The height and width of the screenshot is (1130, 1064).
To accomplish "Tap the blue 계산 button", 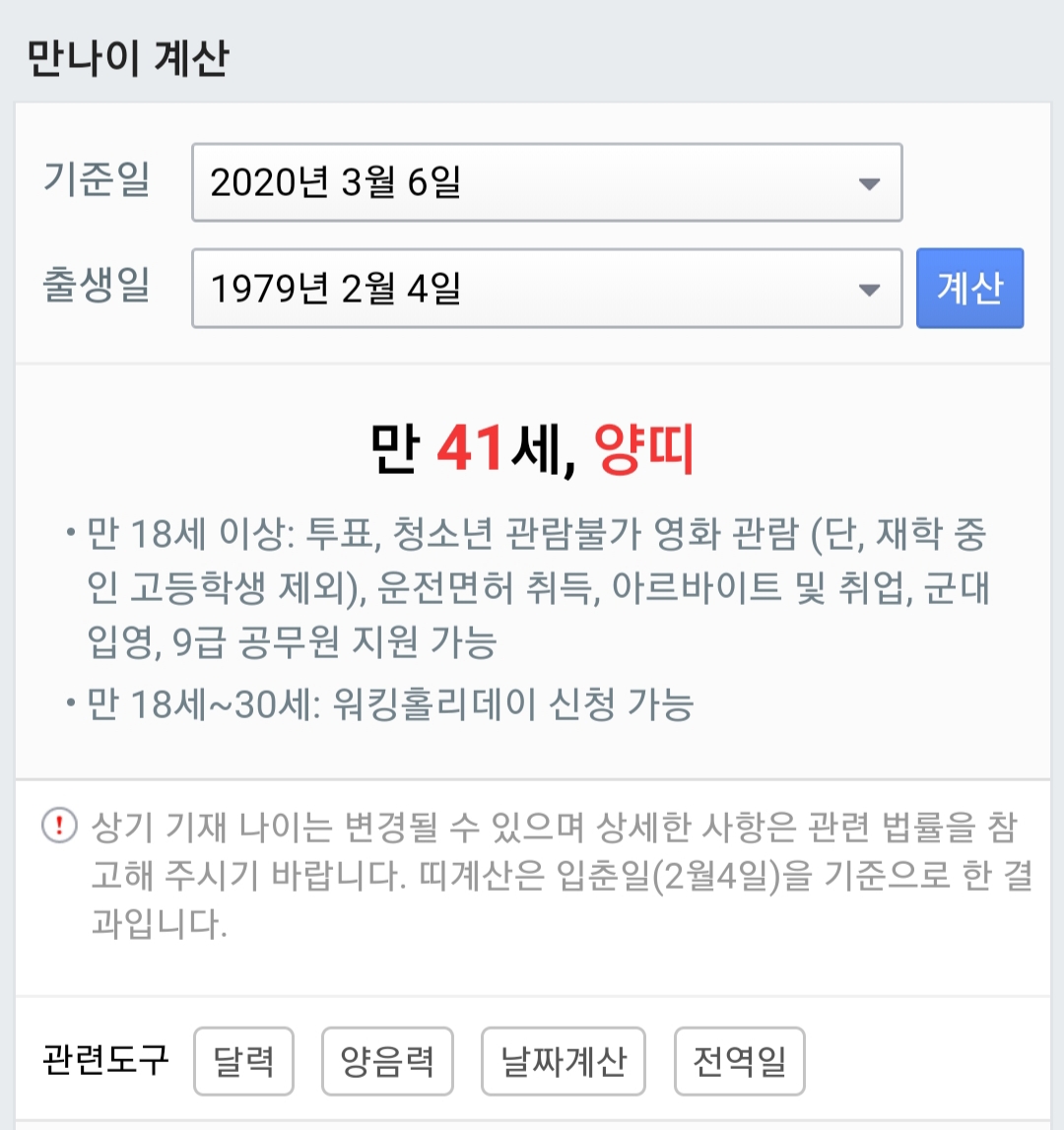I will click(969, 289).
